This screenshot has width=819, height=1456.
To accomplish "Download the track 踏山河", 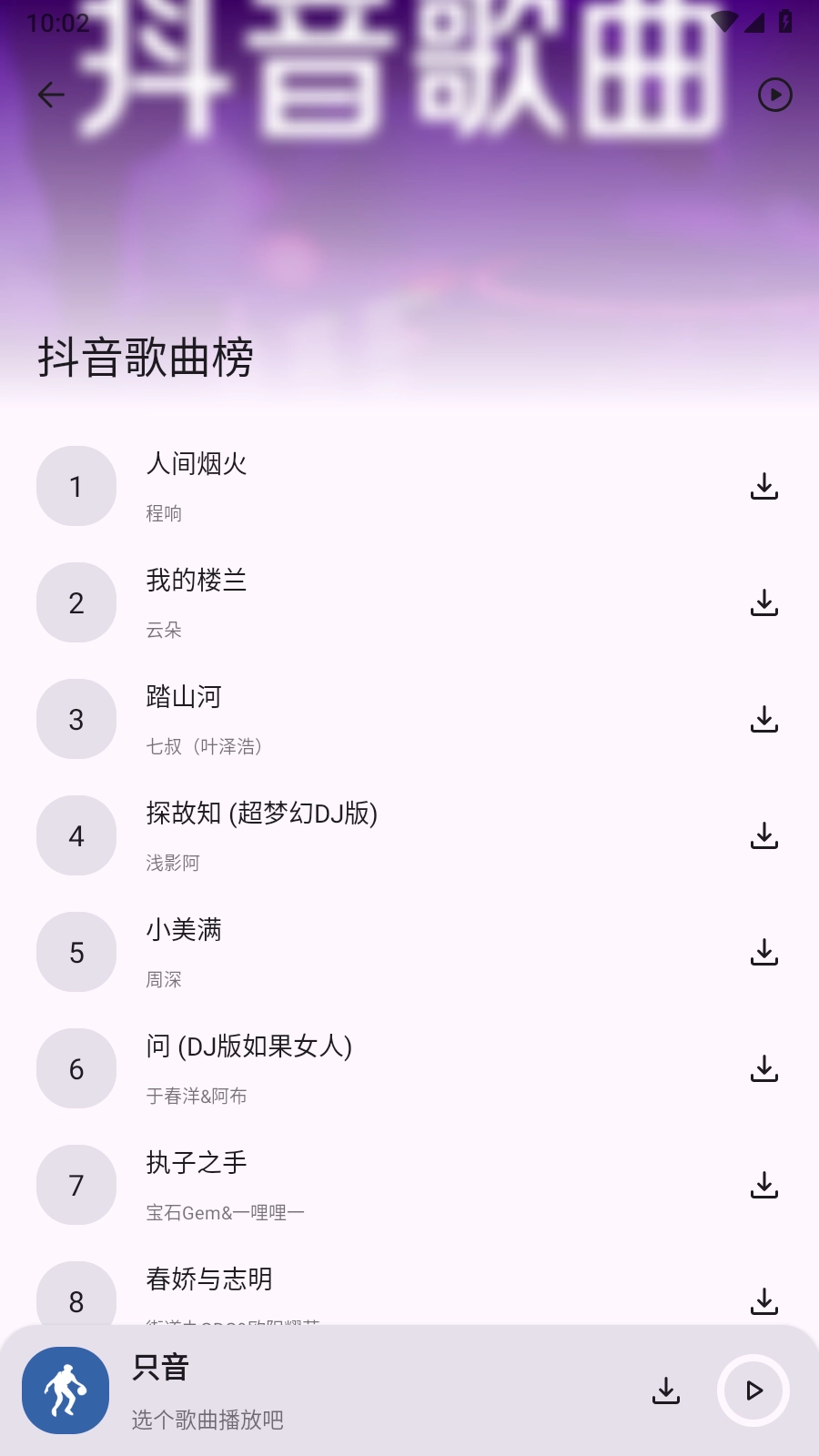I will (x=764, y=719).
